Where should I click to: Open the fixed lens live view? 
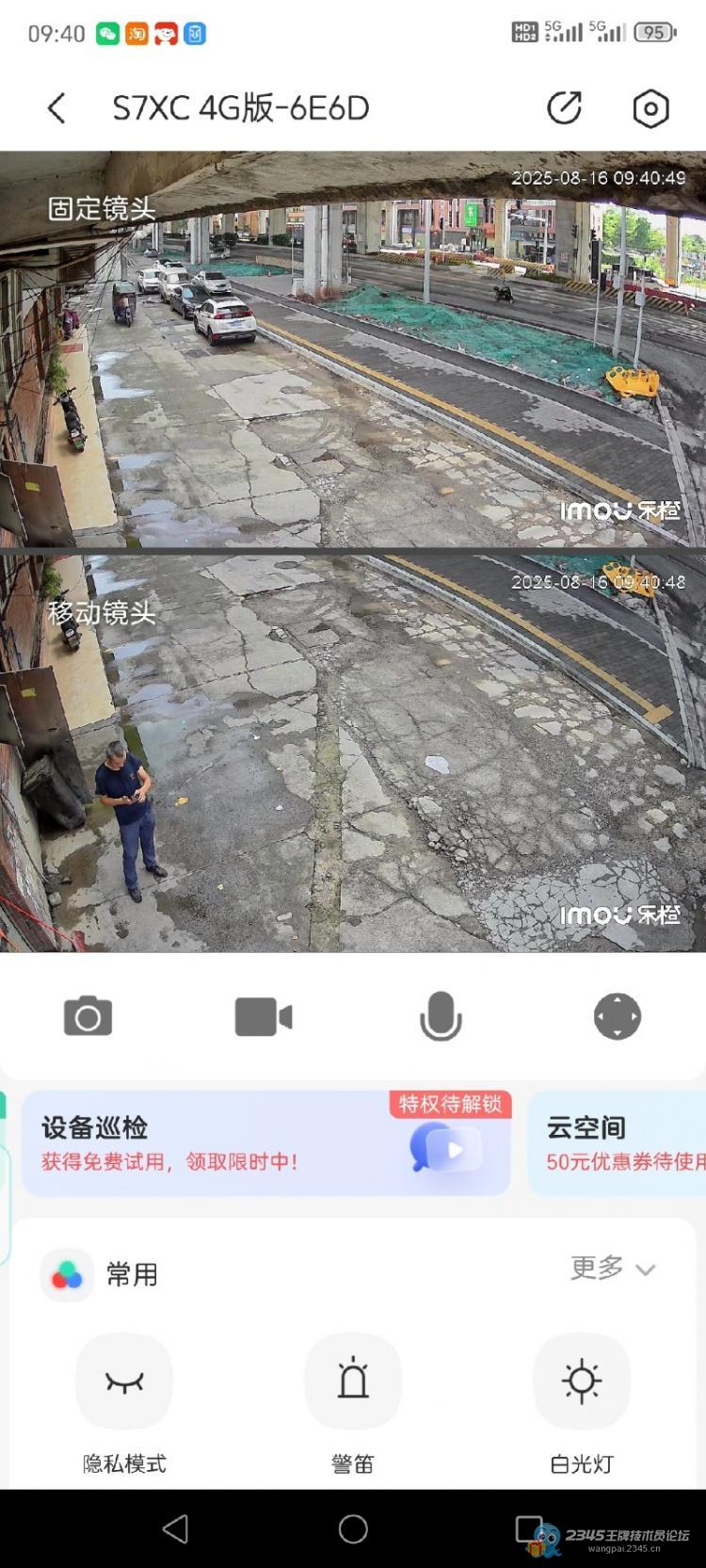(x=353, y=348)
